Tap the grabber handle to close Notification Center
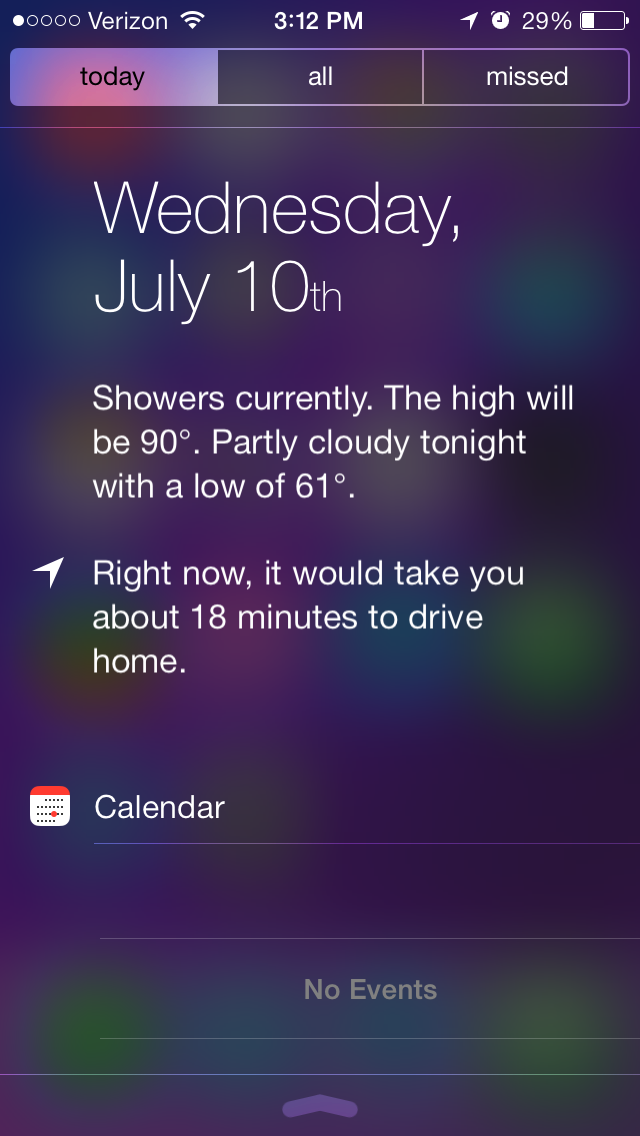The image size is (640, 1136). point(320,1106)
